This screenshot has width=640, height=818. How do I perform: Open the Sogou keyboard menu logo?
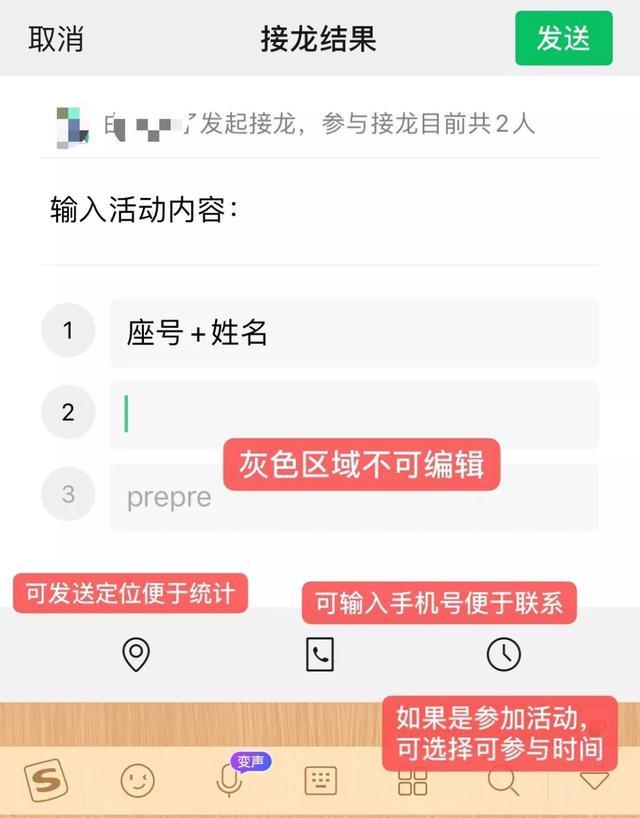click(x=44, y=780)
